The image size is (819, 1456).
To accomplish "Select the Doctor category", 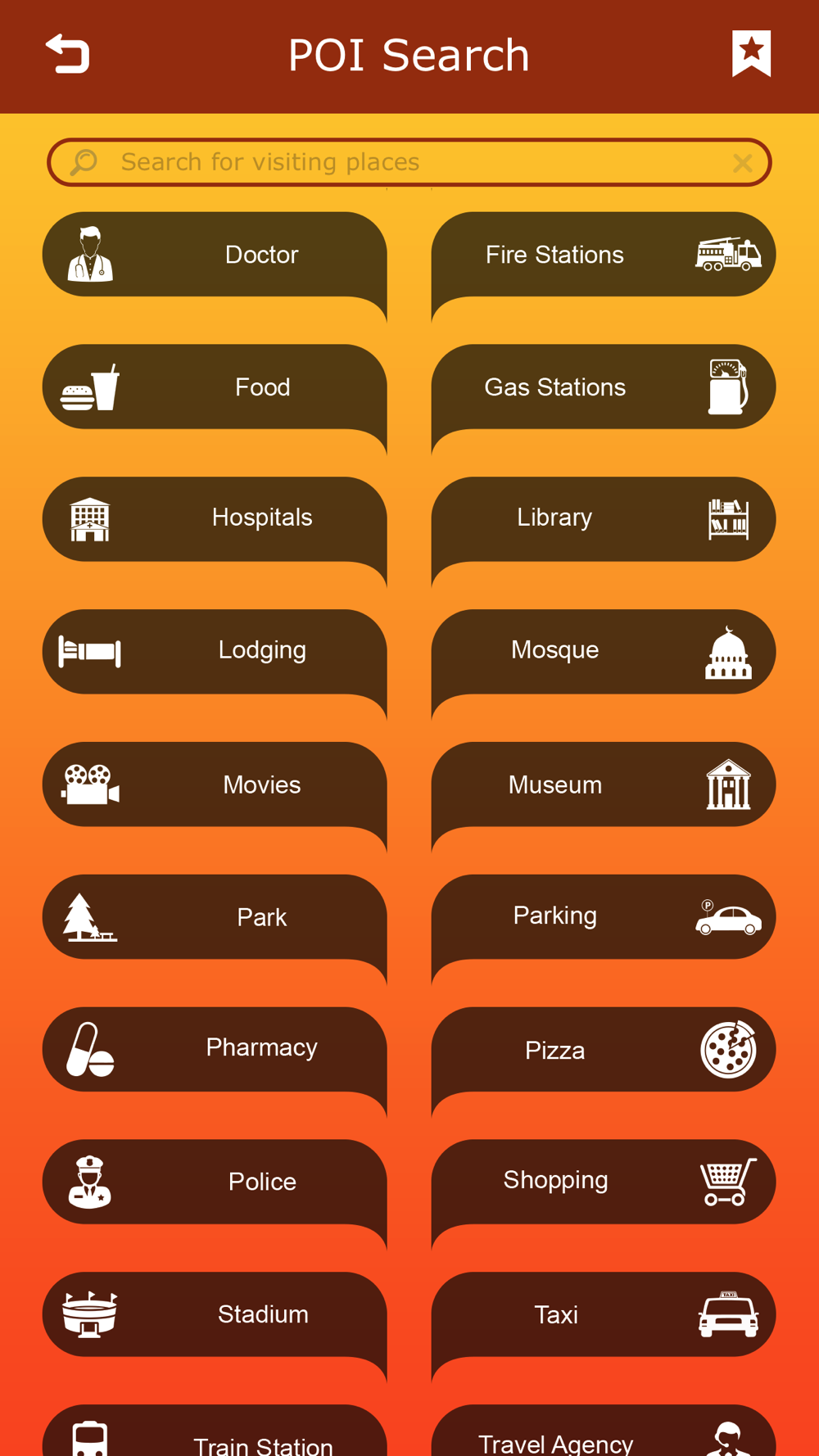I will click(x=215, y=255).
